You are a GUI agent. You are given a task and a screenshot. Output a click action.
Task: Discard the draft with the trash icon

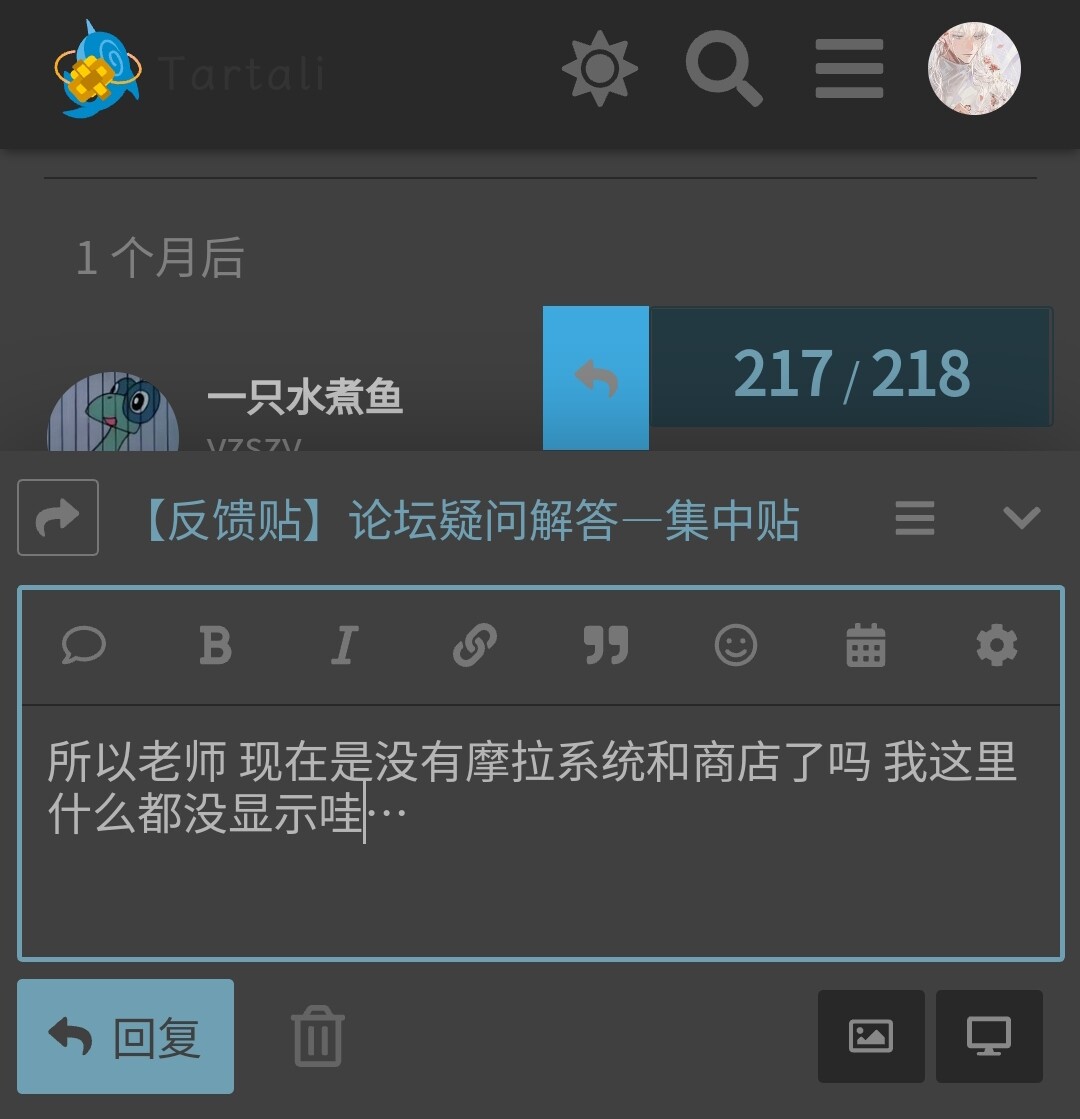pyautogui.click(x=318, y=1037)
